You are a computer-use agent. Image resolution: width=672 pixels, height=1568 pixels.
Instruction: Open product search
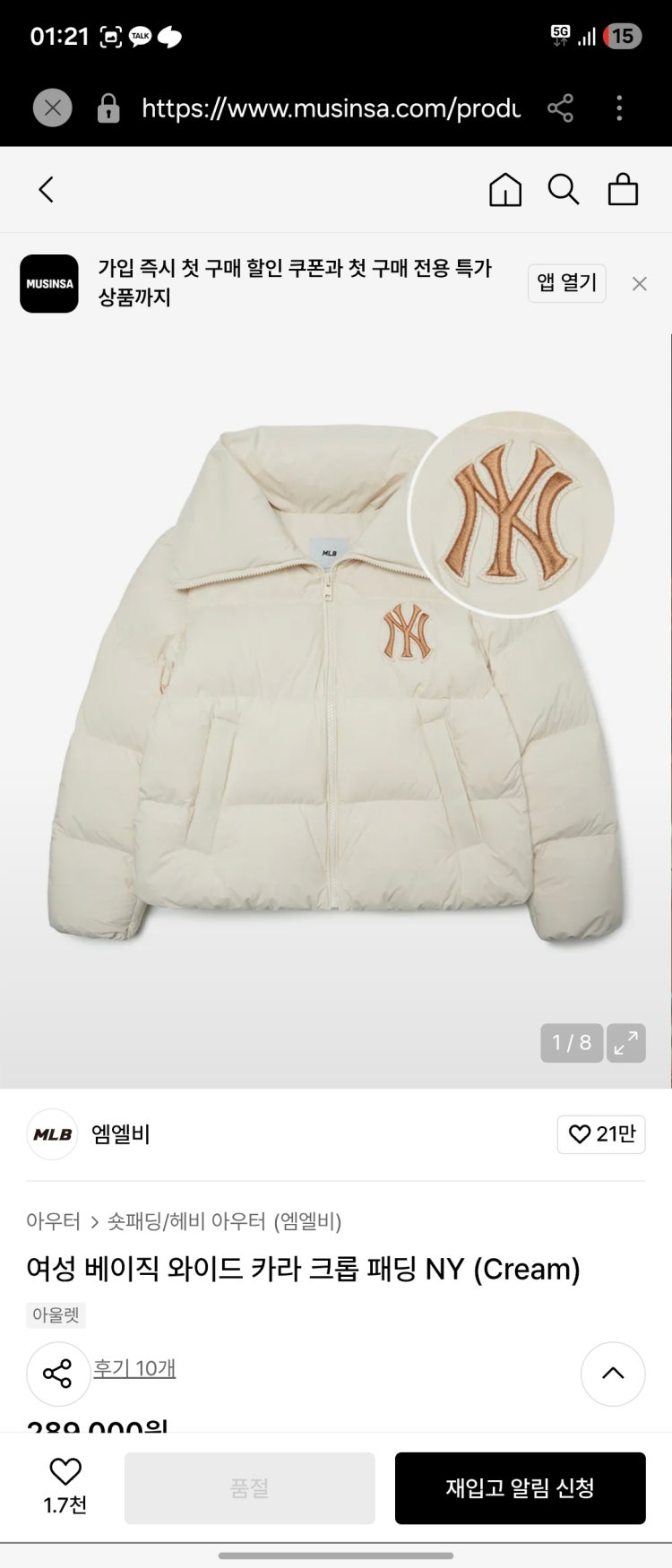564,190
